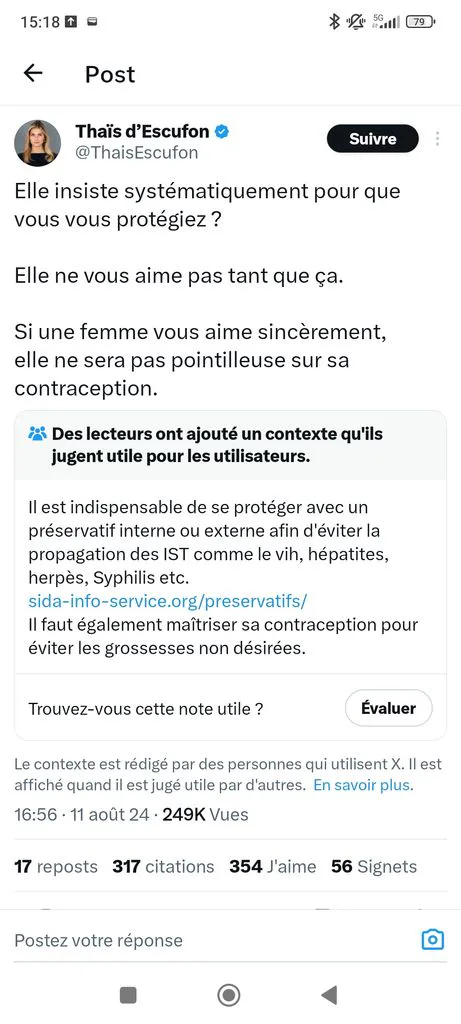Go to home screen via system button
Viewport: 461px width, 1024px height.
[229, 995]
